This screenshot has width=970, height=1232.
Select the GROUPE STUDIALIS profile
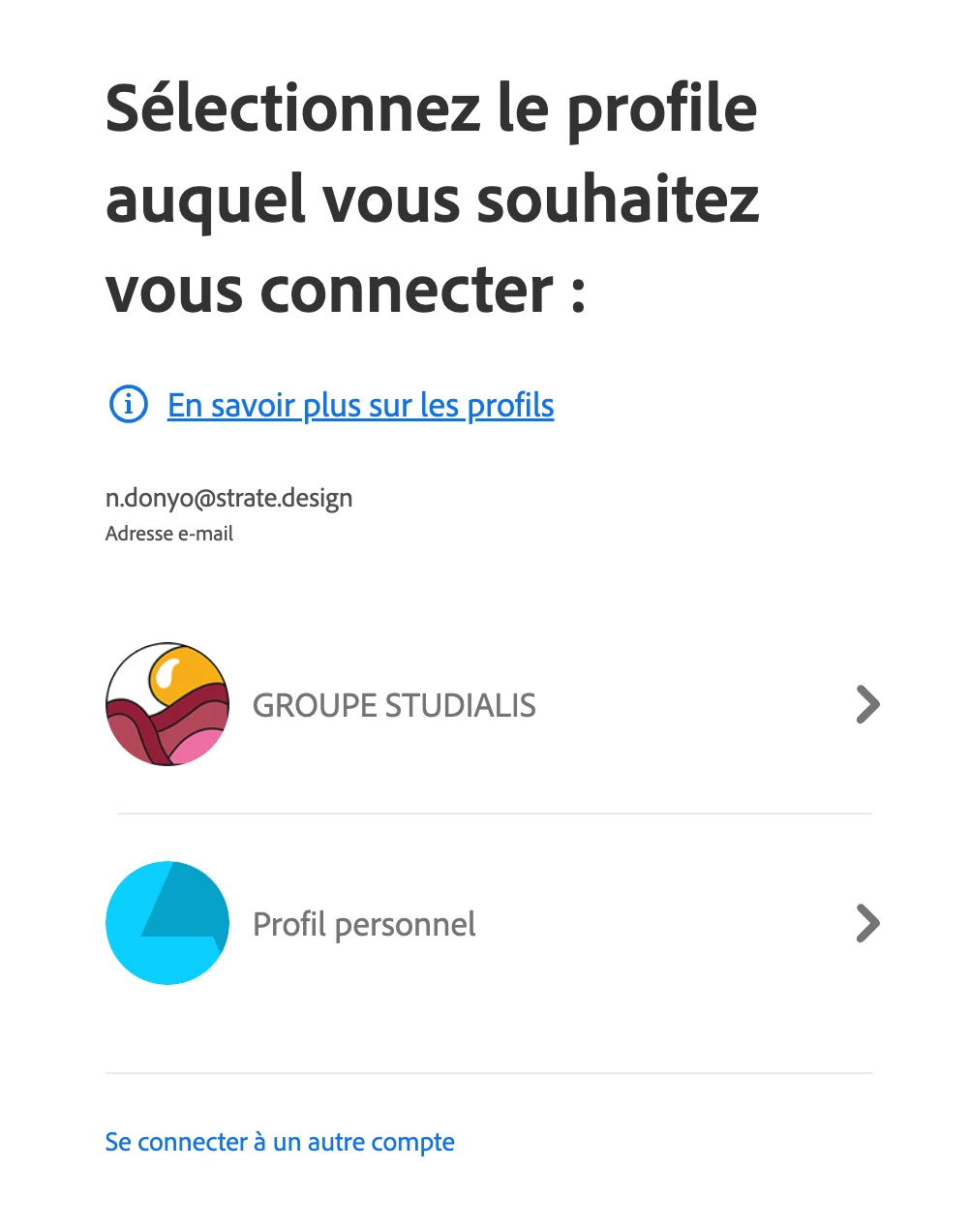(394, 705)
